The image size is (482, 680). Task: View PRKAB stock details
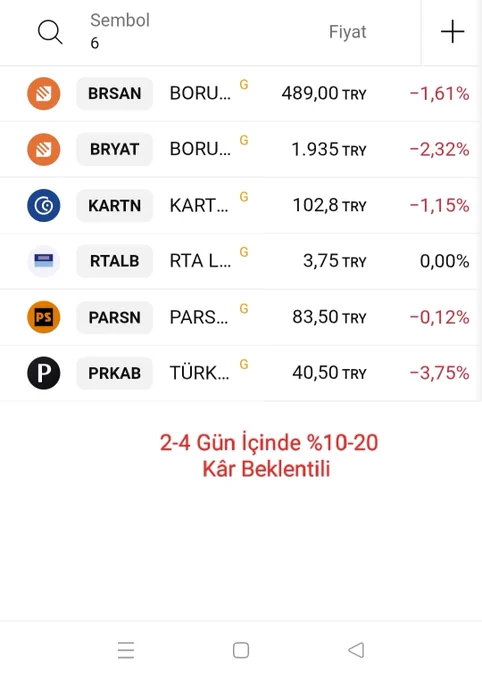241,373
